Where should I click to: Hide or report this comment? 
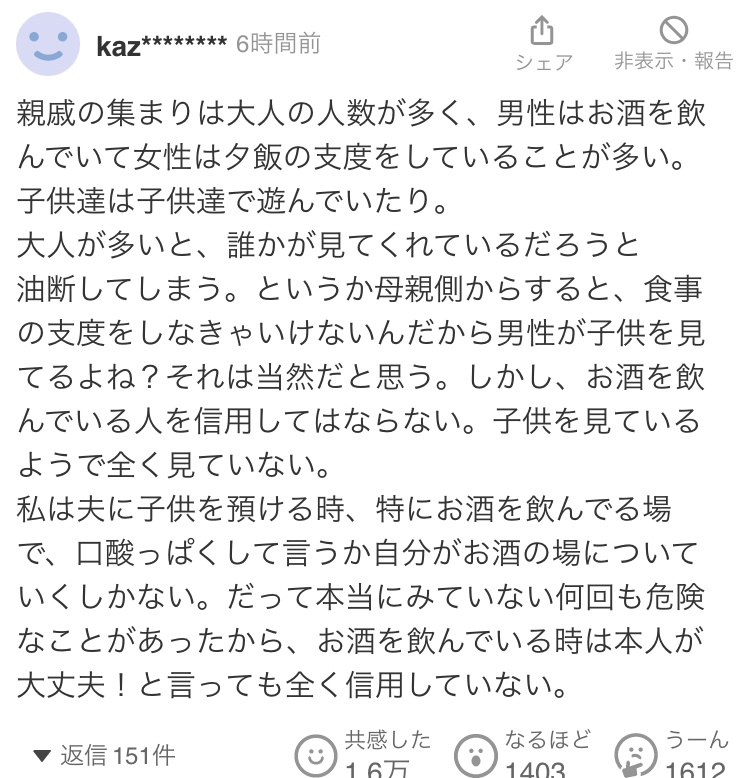(673, 43)
